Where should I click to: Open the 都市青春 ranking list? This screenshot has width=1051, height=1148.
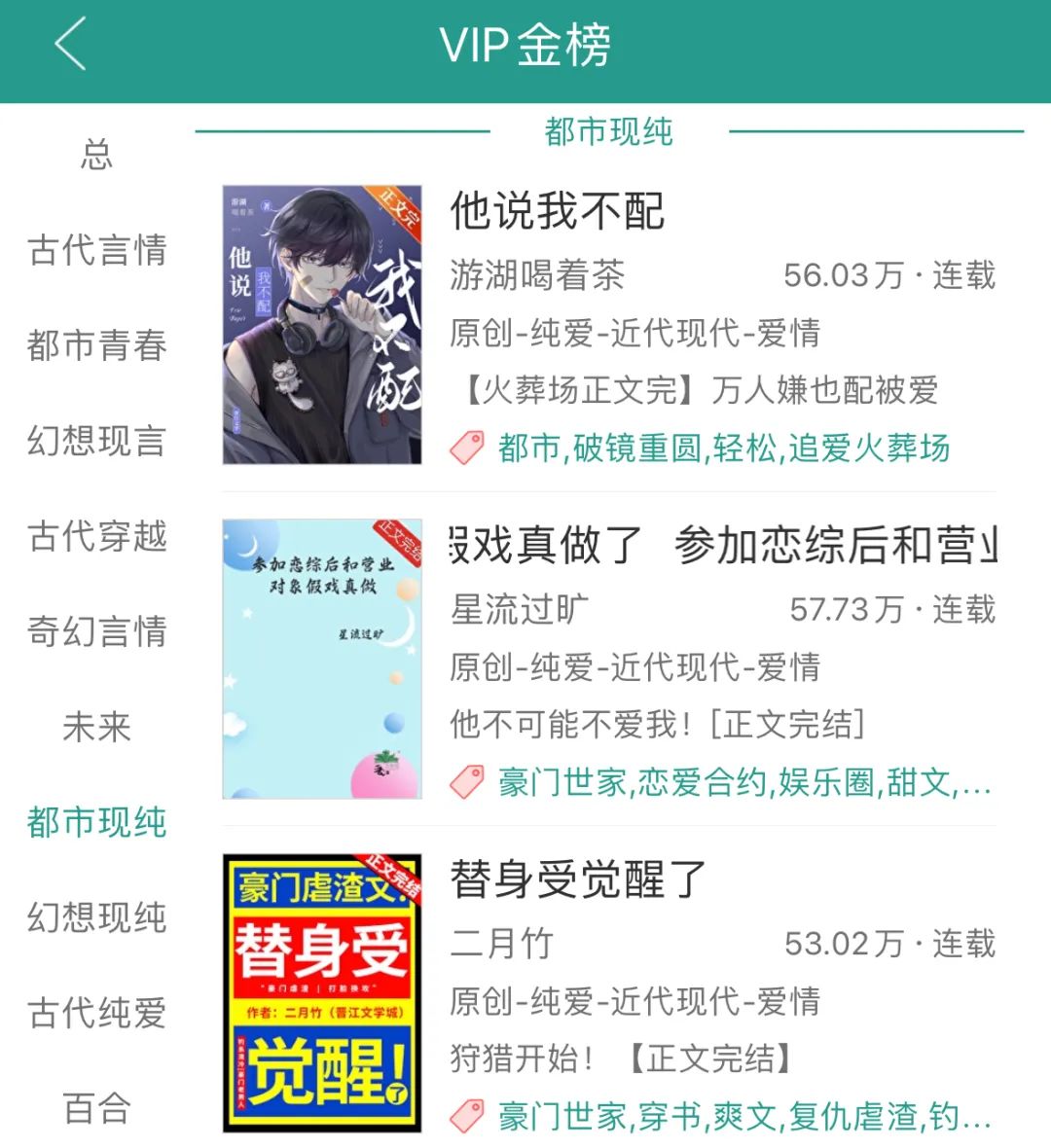(x=96, y=345)
